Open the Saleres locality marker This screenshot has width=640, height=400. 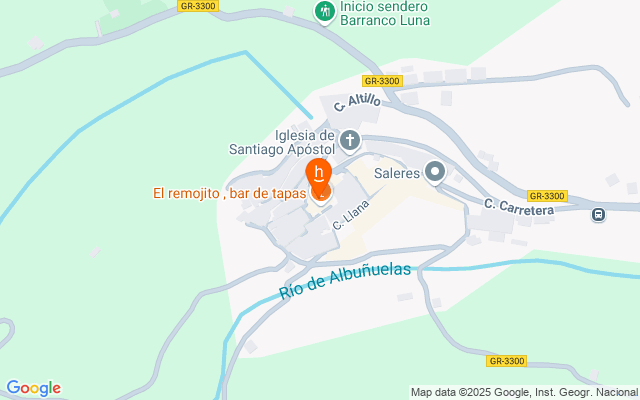(435, 172)
